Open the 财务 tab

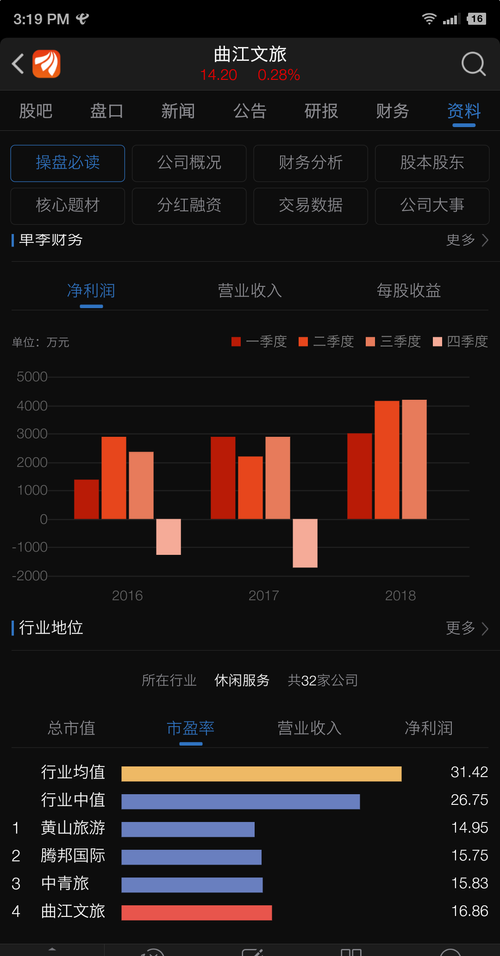pyautogui.click(x=393, y=111)
